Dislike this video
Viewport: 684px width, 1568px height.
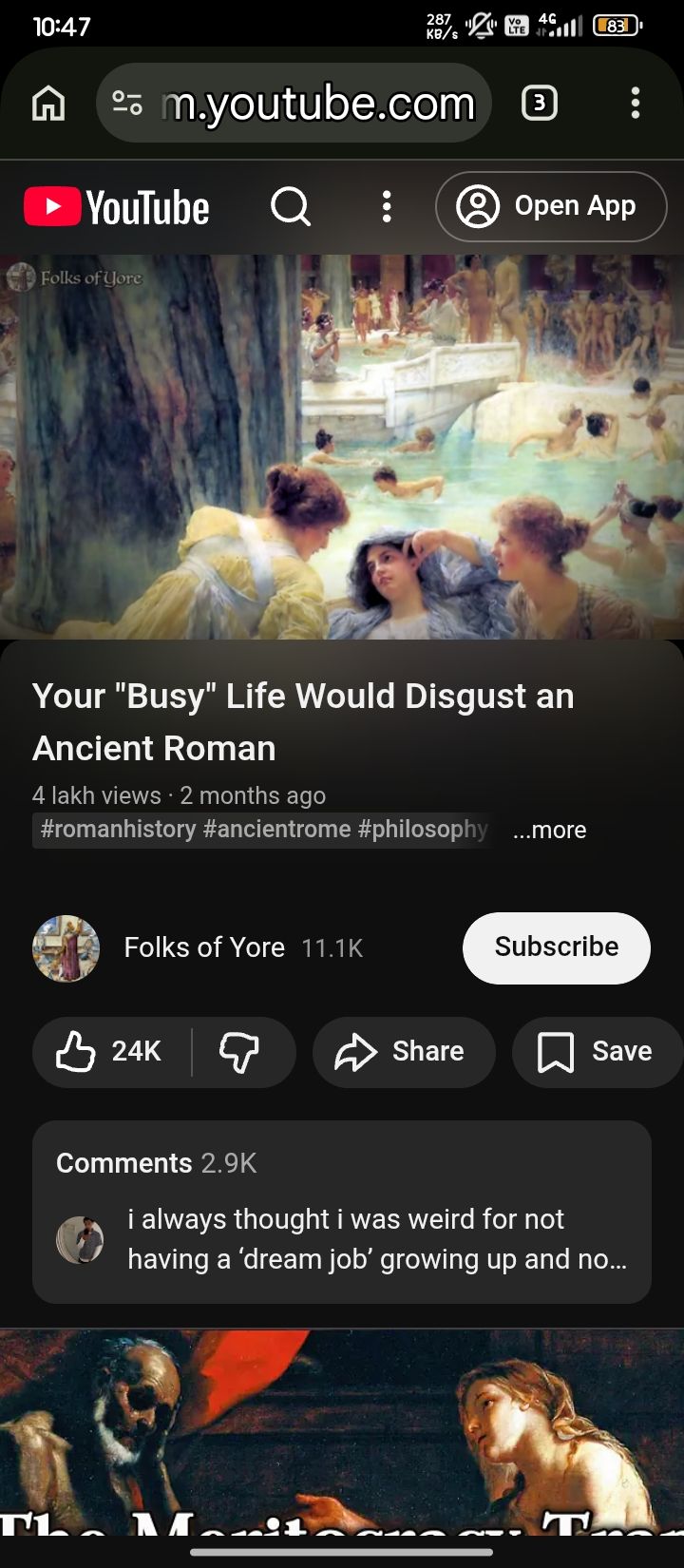tap(239, 1051)
